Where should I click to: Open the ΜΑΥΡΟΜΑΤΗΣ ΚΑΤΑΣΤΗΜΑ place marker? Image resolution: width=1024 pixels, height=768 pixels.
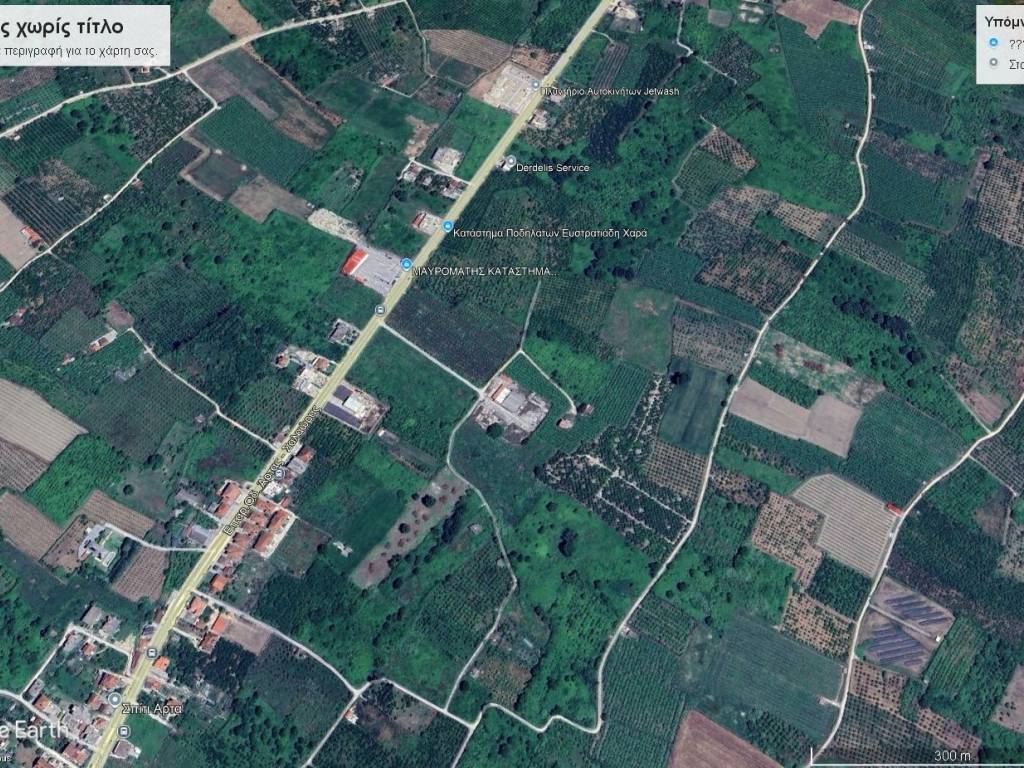pyautogui.click(x=406, y=264)
